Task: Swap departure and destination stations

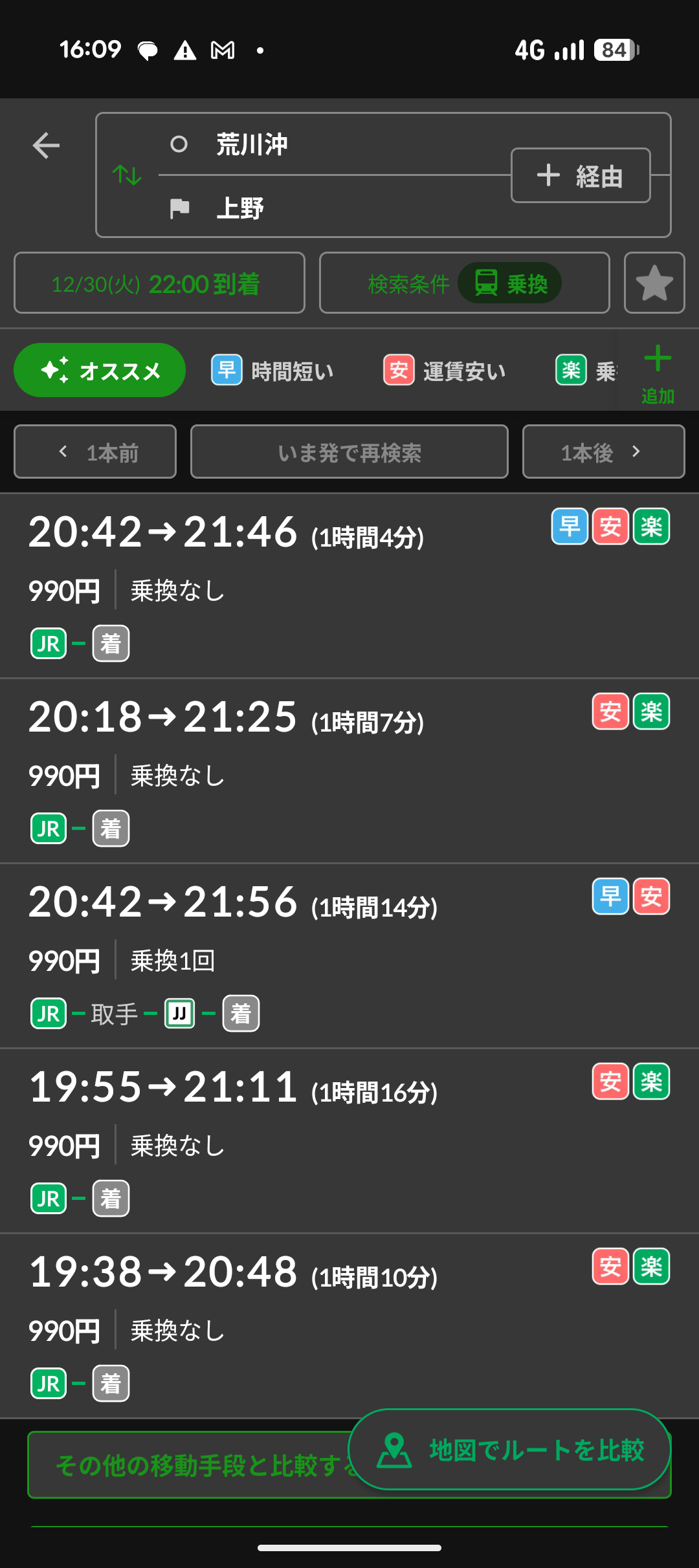Action: (127, 175)
